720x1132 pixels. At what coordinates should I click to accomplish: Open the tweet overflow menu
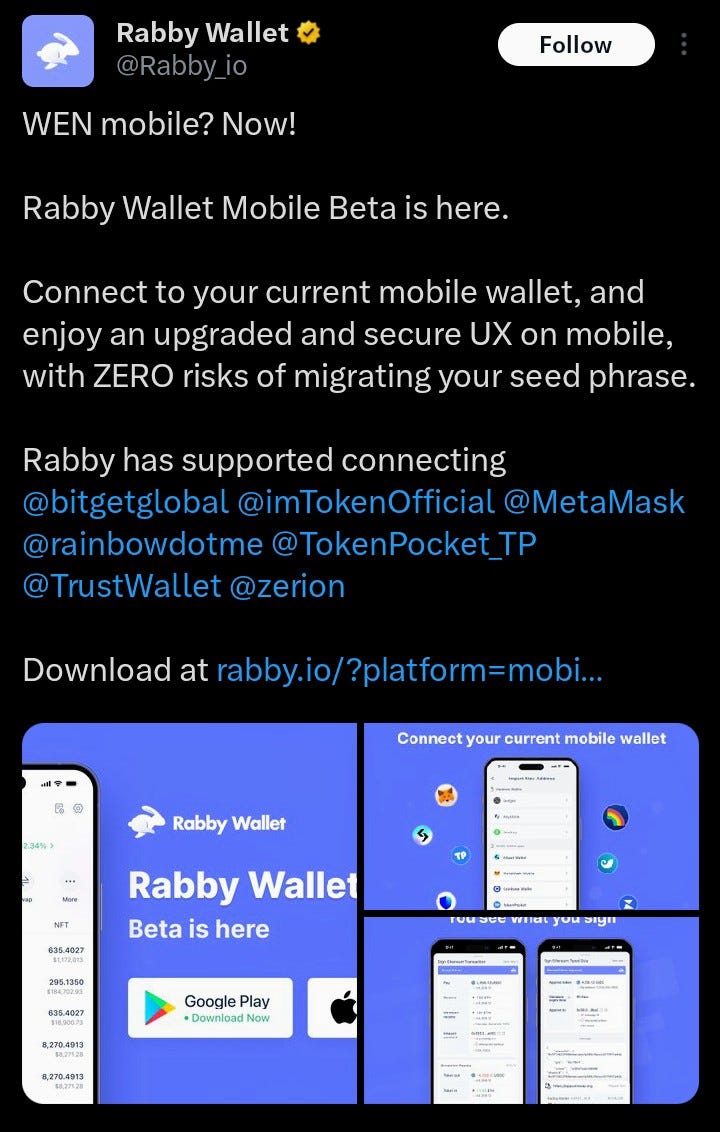point(684,45)
